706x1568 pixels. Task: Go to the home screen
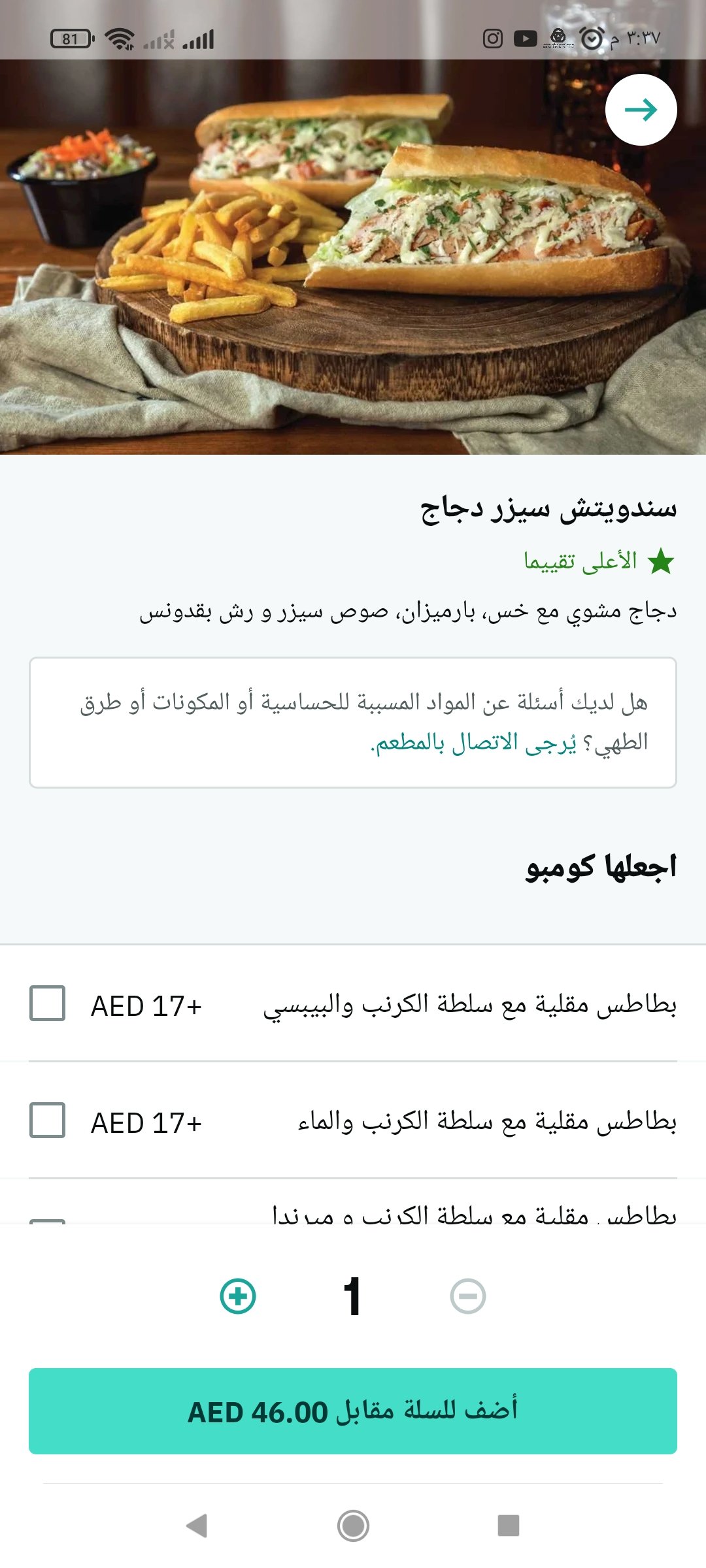click(353, 1526)
